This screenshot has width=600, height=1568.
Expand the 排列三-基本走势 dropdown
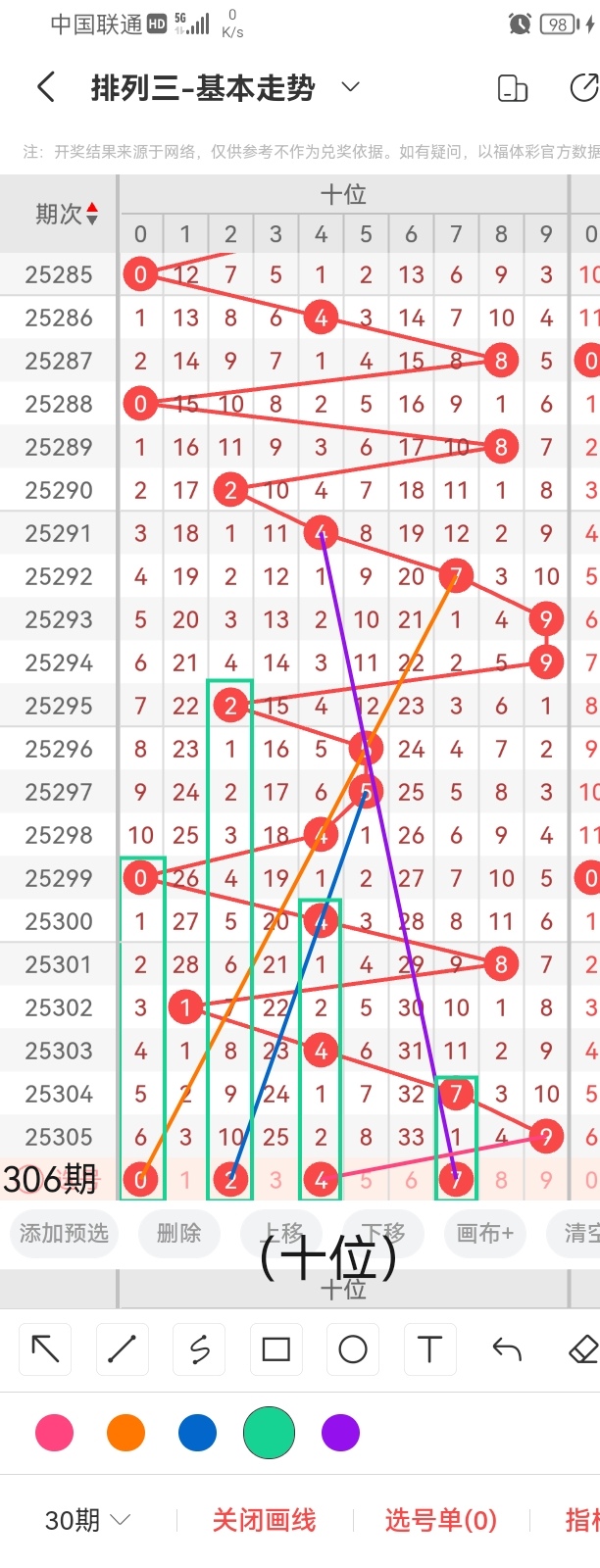point(350,87)
